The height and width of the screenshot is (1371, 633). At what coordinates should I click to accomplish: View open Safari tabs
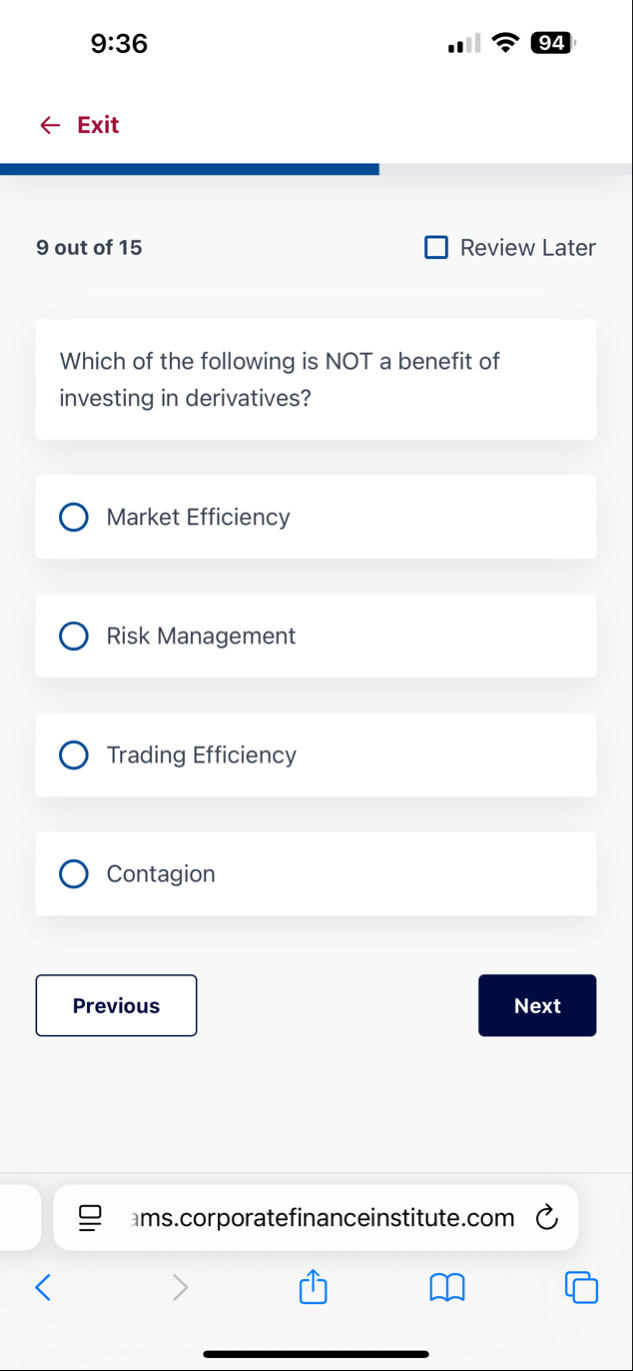pos(581,1287)
